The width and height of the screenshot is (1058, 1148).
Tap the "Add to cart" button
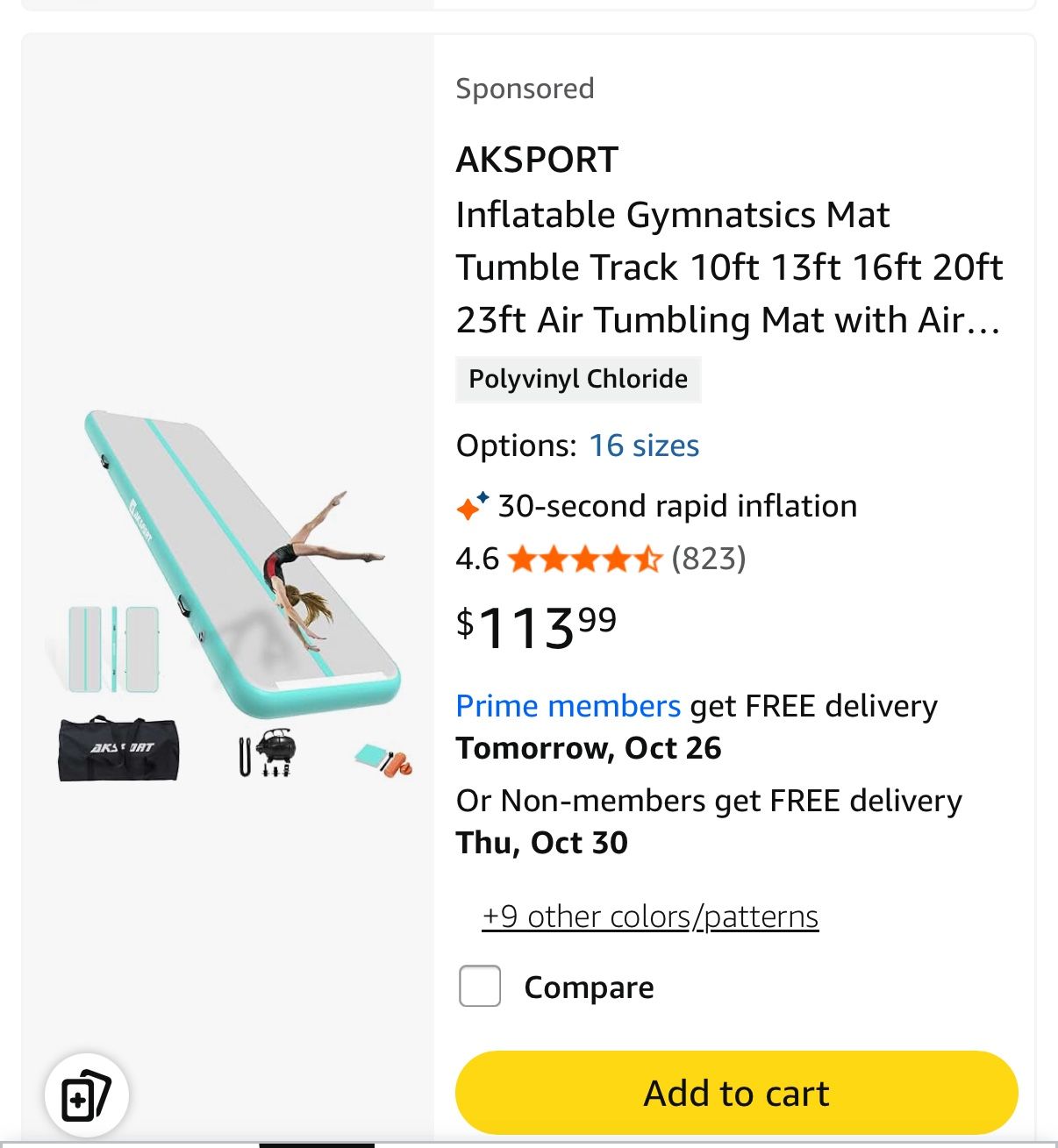click(735, 1093)
